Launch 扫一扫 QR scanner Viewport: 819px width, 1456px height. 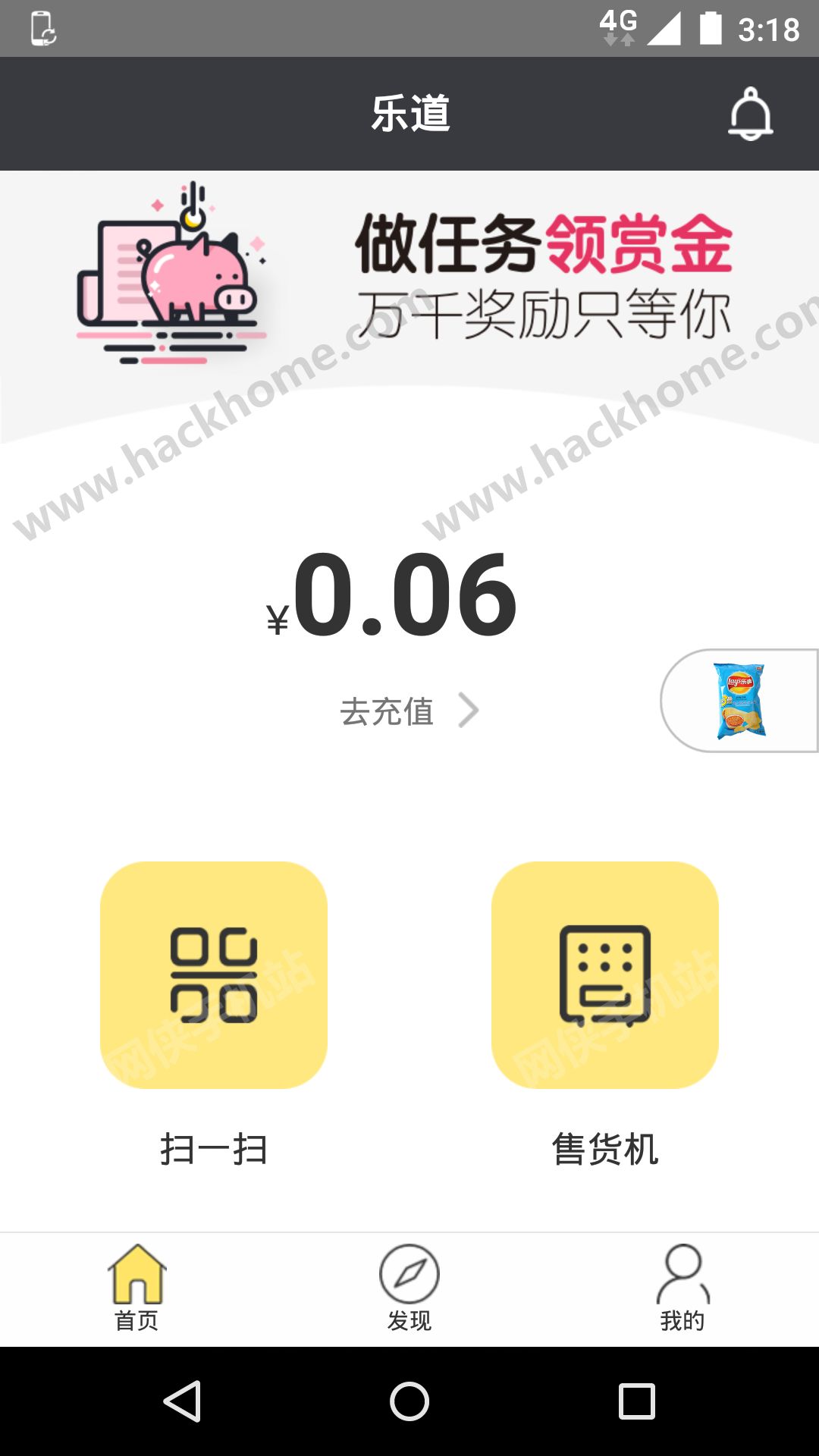pos(214,975)
